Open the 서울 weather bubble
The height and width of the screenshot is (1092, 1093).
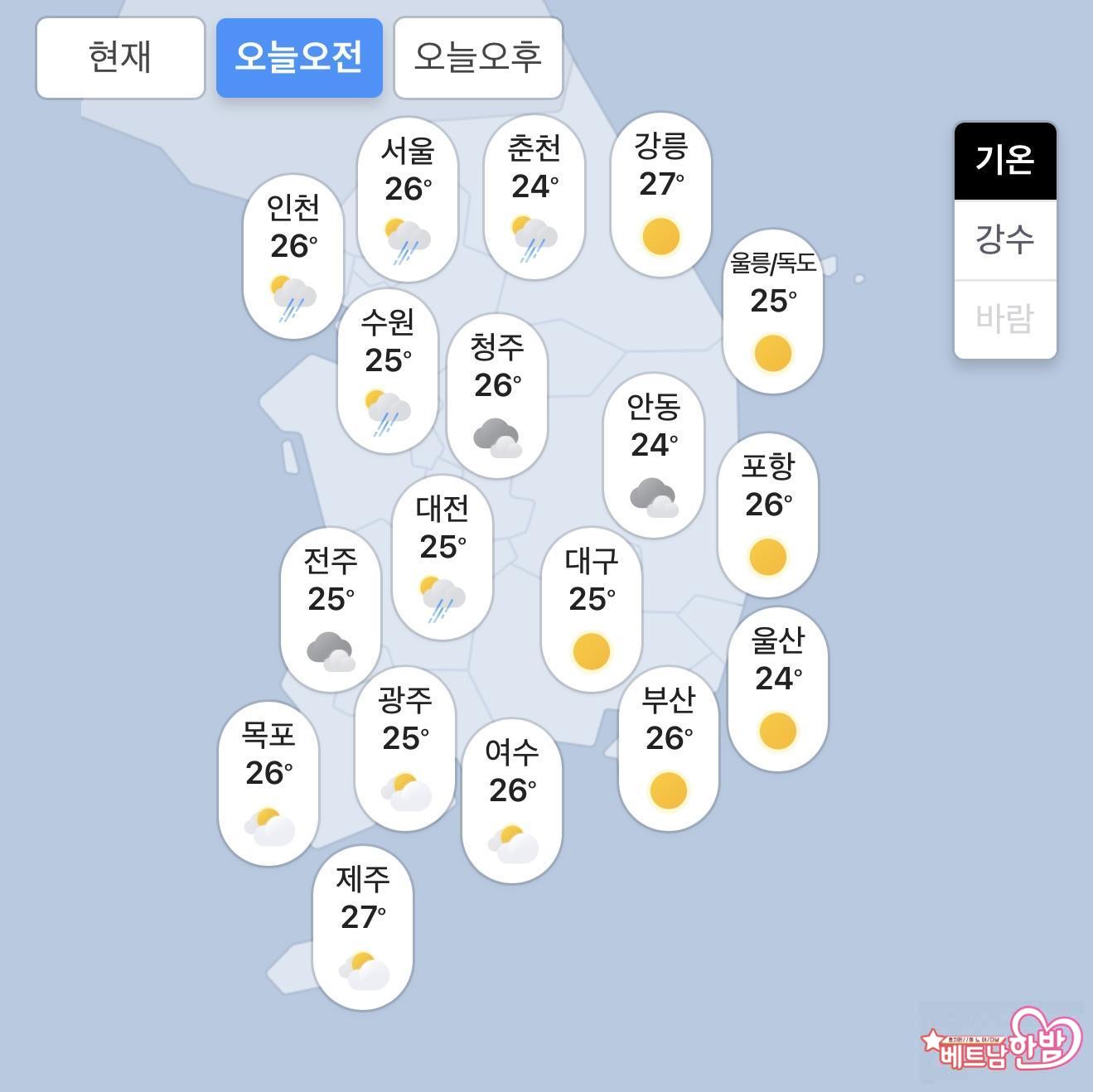pos(408,199)
